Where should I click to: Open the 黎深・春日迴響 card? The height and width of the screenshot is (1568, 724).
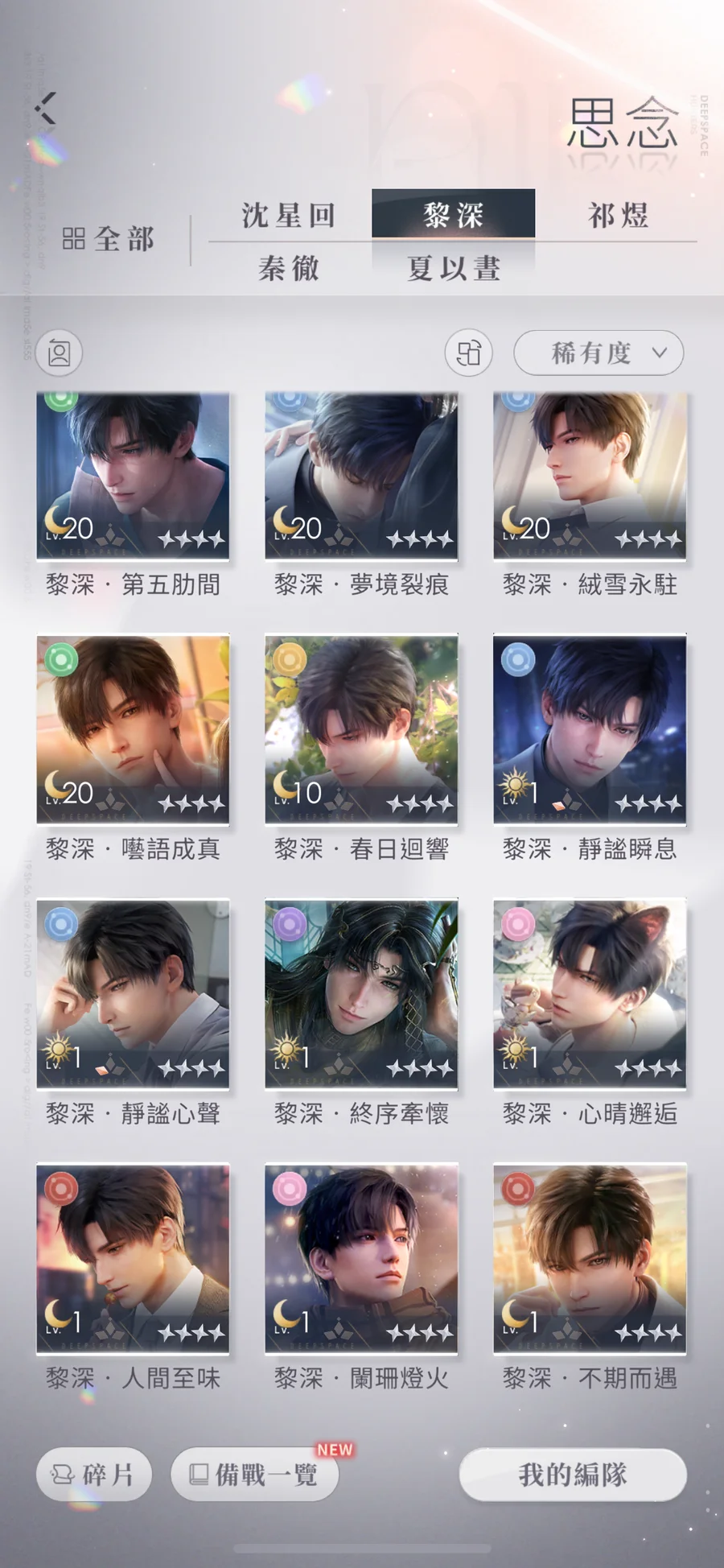[x=361, y=729]
